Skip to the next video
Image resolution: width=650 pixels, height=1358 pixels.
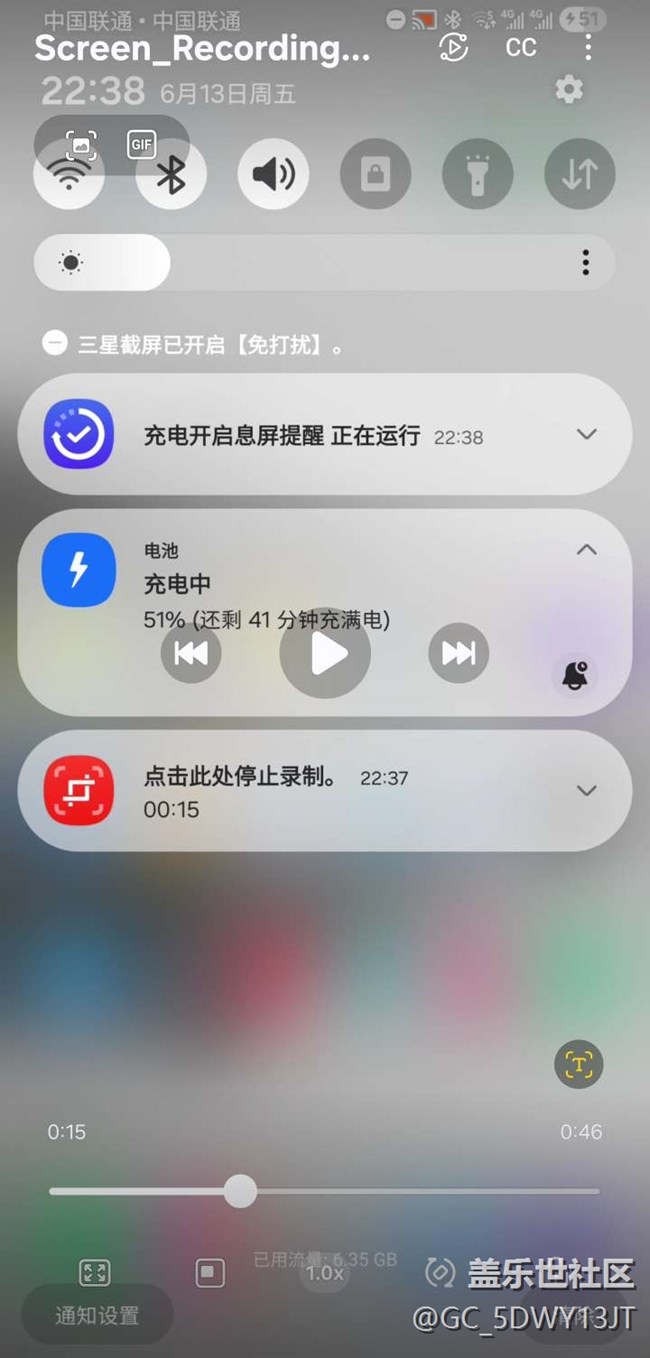click(x=459, y=653)
